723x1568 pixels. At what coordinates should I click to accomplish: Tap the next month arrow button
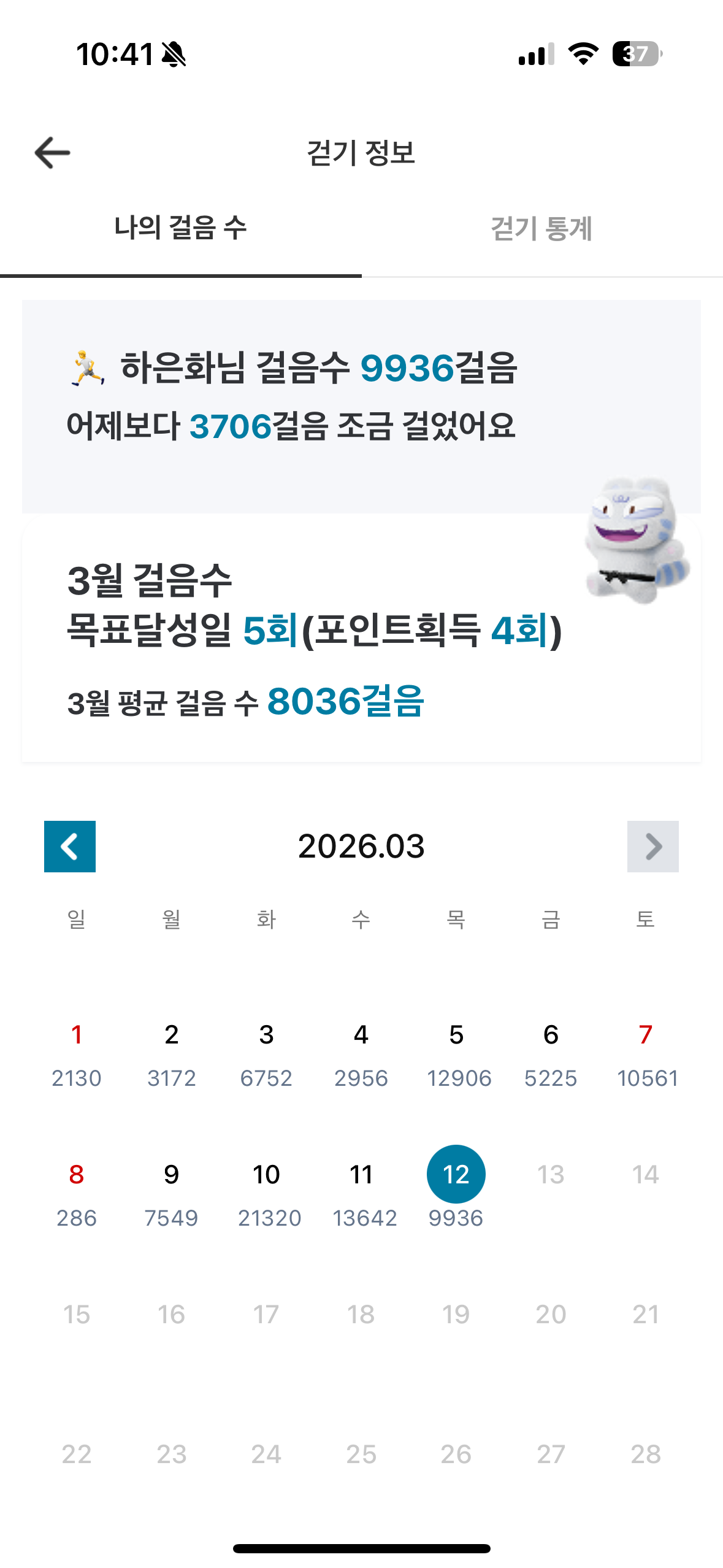coord(652,847)
